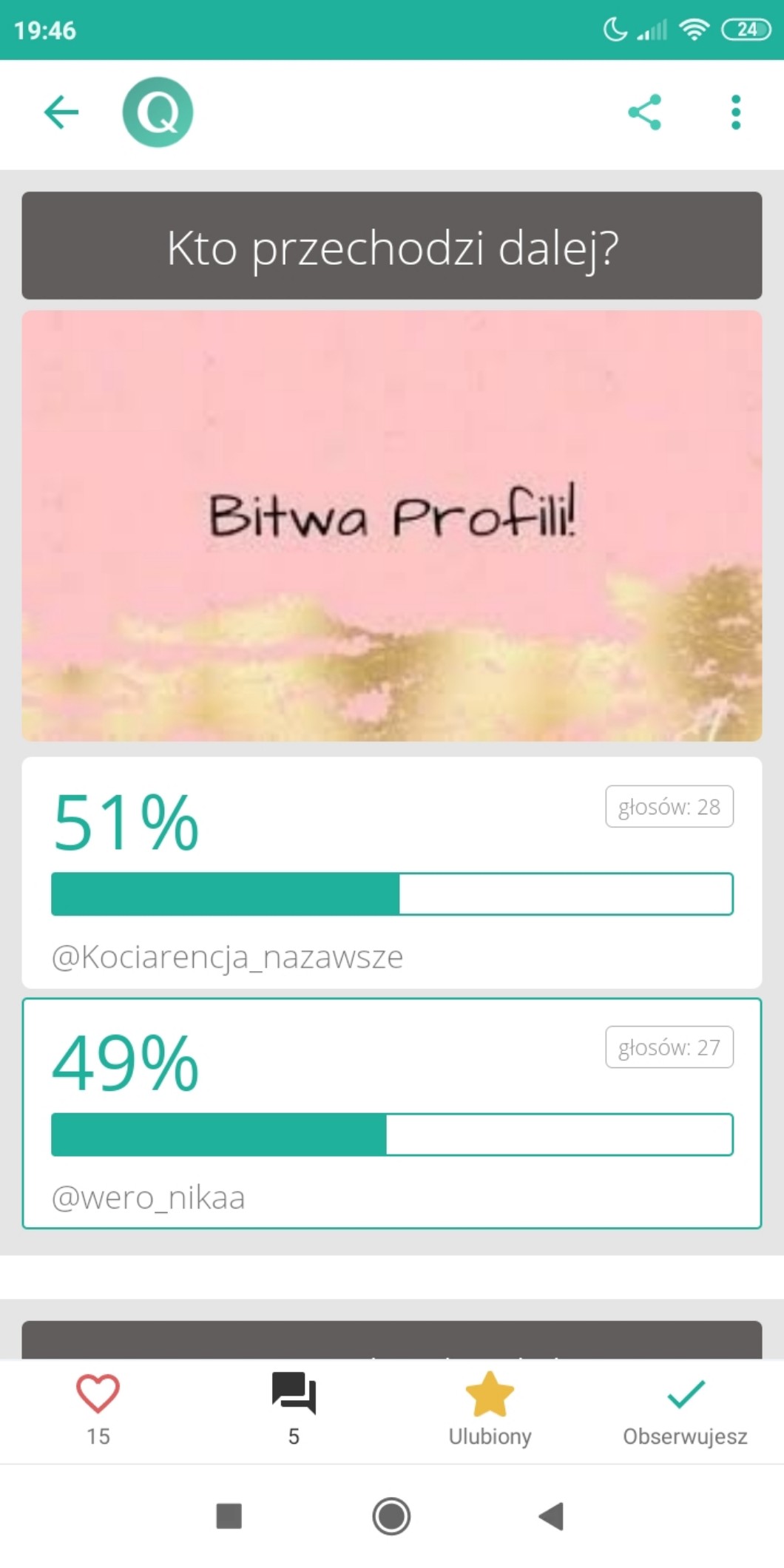784x1568 pixels.
Task: Tap the Obserwujesz follow button
Action: tap(685, 1407)
